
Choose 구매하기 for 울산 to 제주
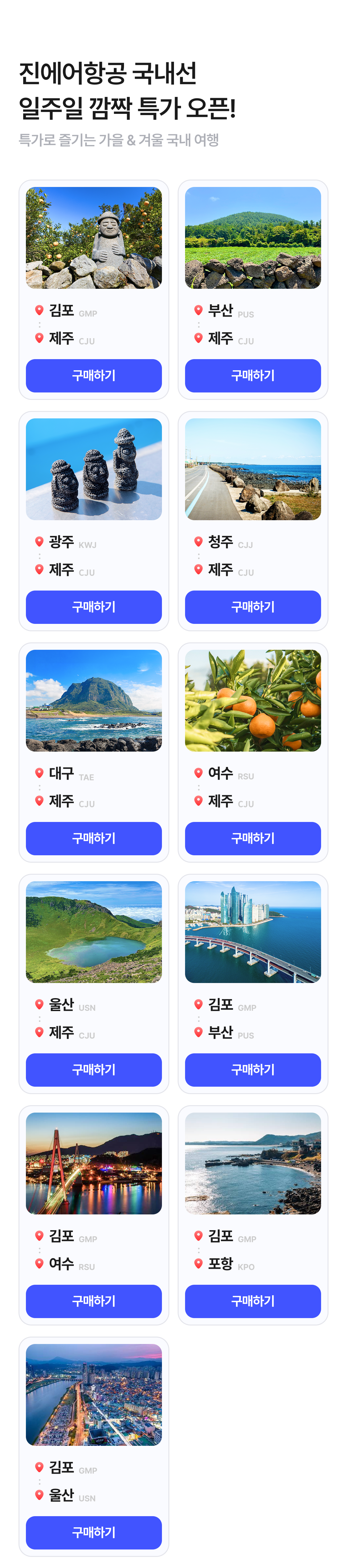click(94, 1069)
